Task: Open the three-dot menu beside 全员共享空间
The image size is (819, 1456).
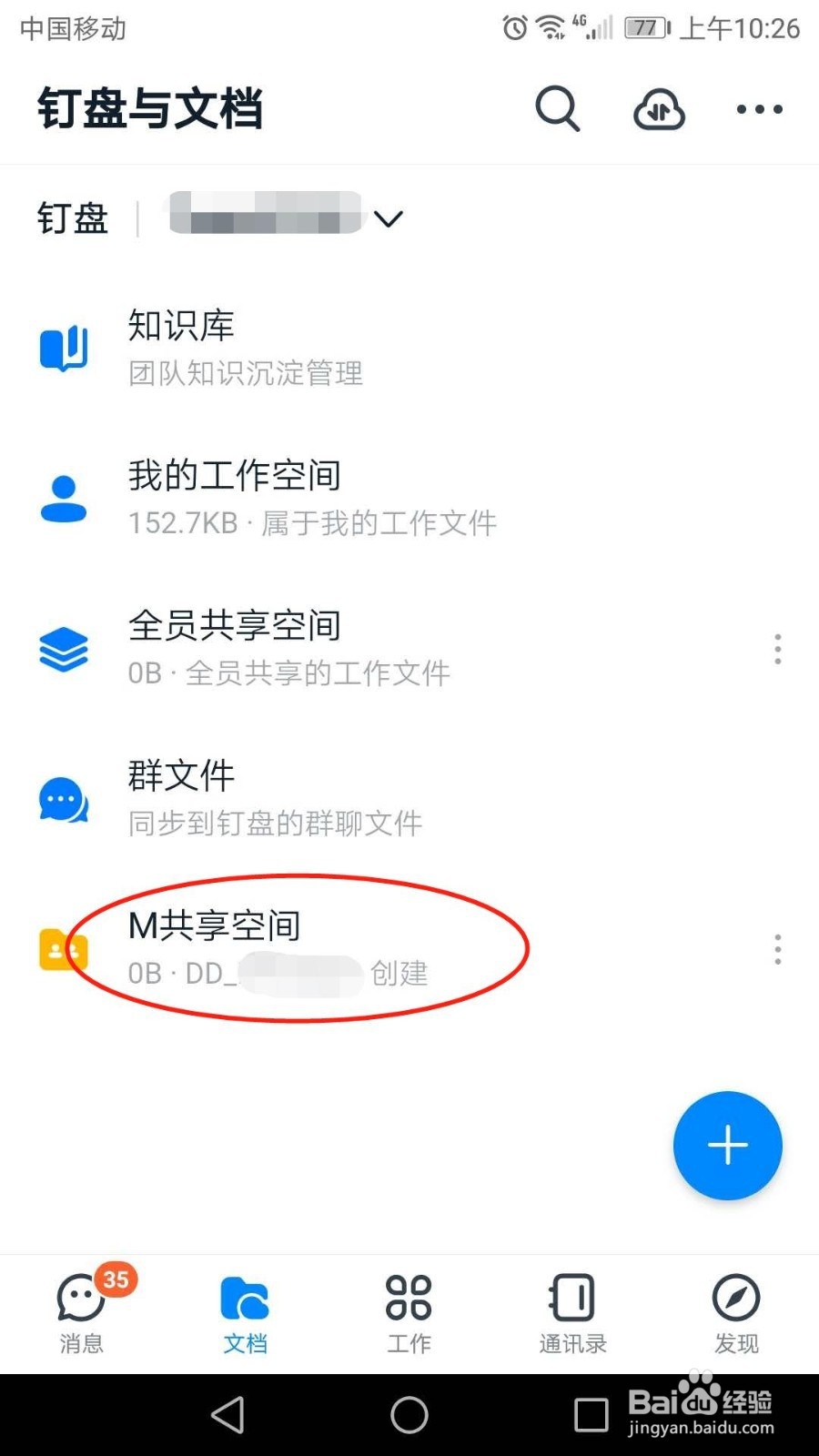Action: click(x=778, y=647)
